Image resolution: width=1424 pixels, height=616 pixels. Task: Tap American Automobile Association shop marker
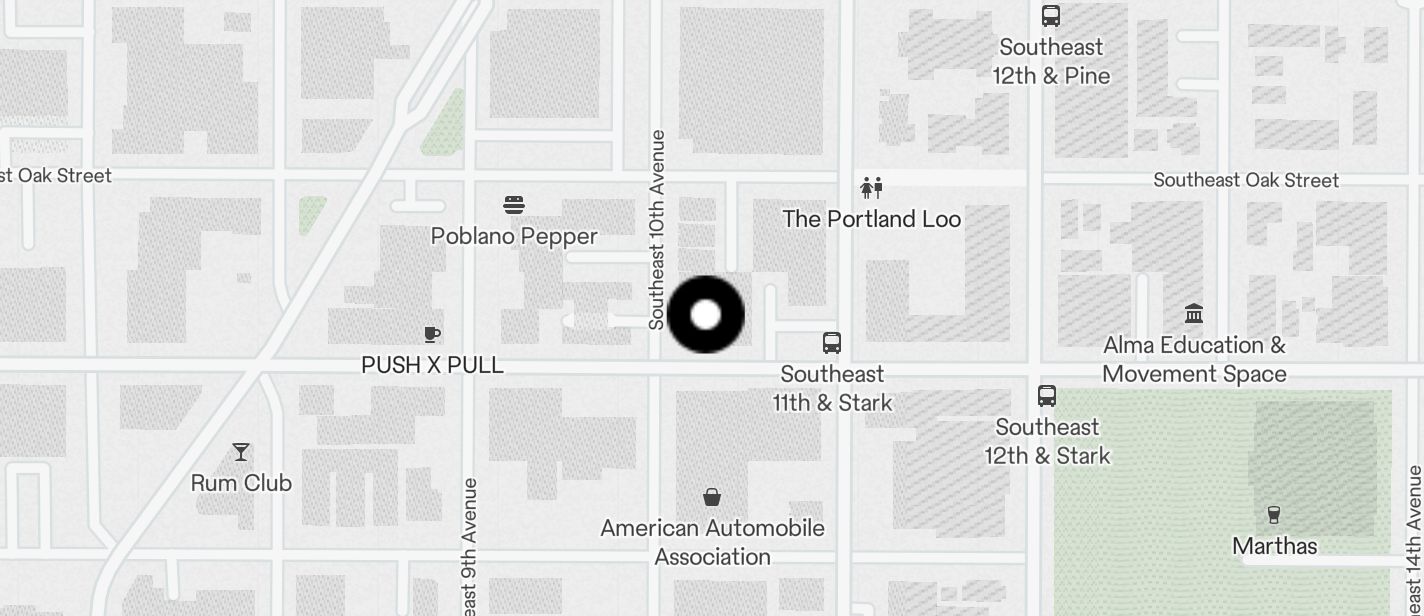[x=712, y=497]
